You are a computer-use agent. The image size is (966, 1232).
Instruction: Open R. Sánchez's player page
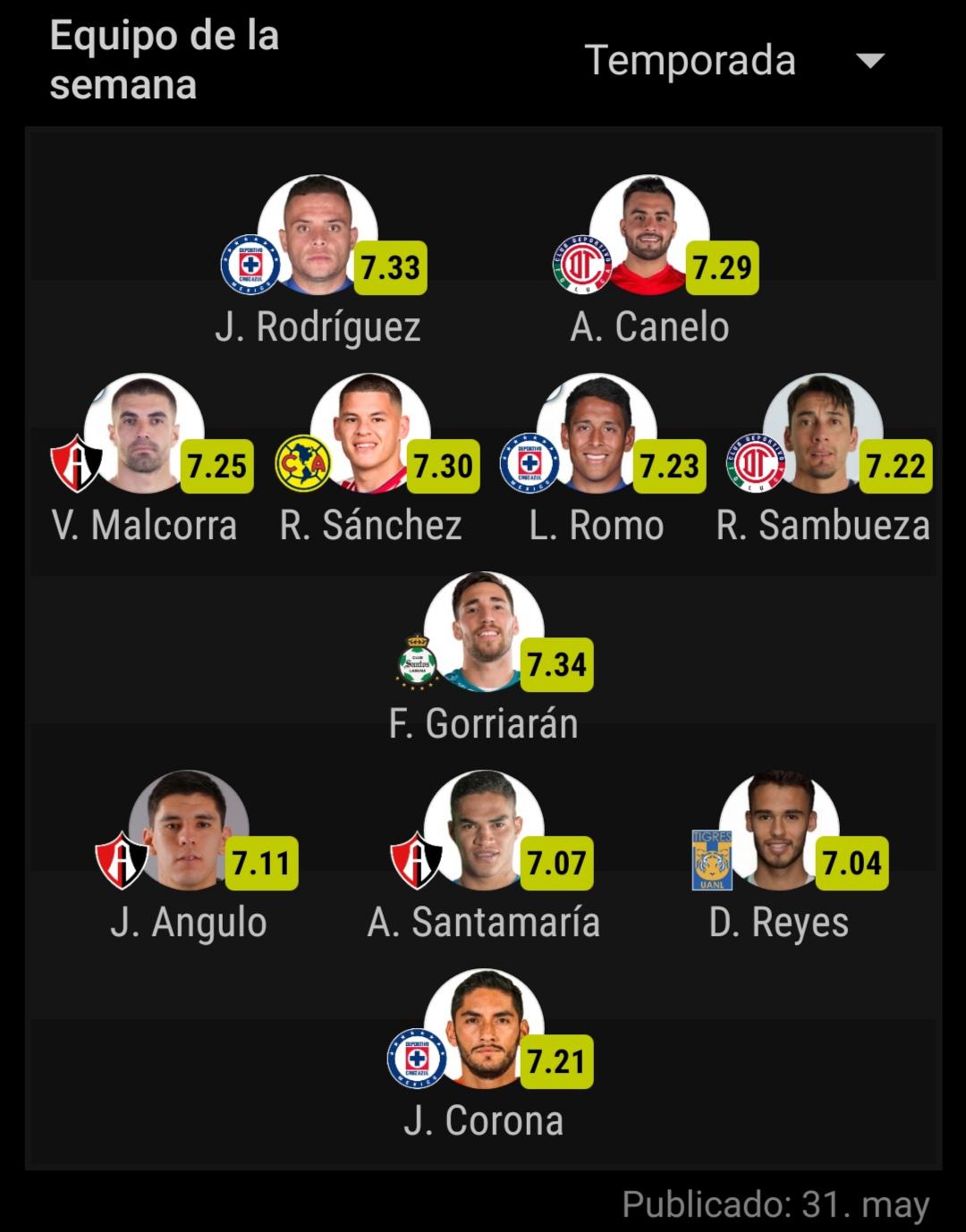click(370, 434)
